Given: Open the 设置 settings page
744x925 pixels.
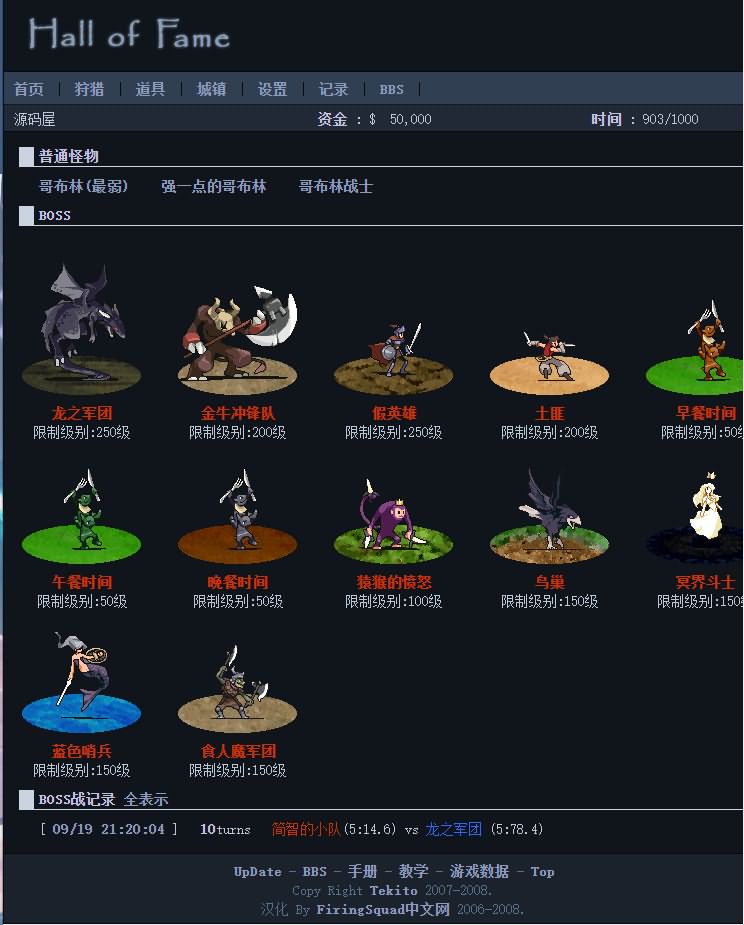Looking at the screenshot, I should click(x=272, y=89).
